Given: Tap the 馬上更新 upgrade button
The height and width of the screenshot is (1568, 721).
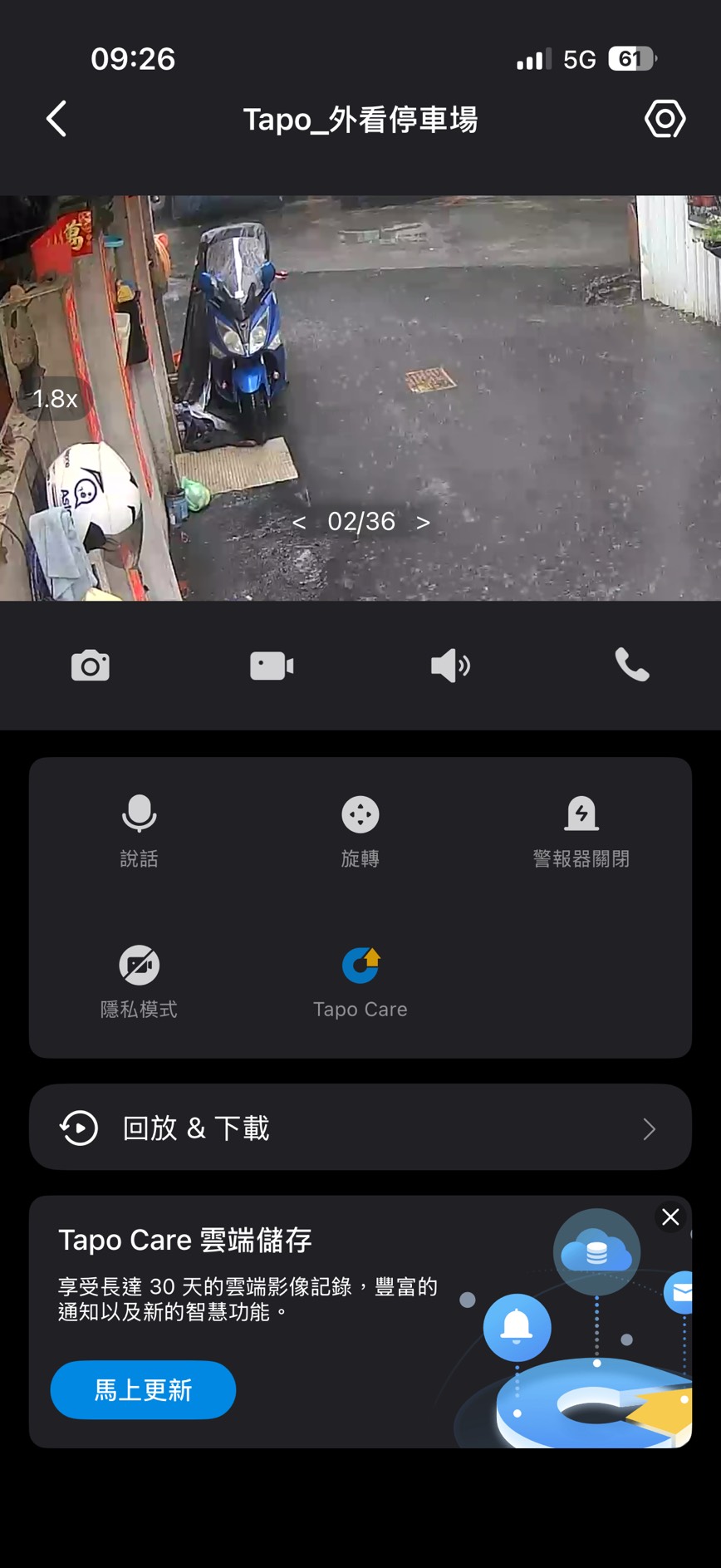Looking at the screenshot, I should click(x=143, y=1389).
